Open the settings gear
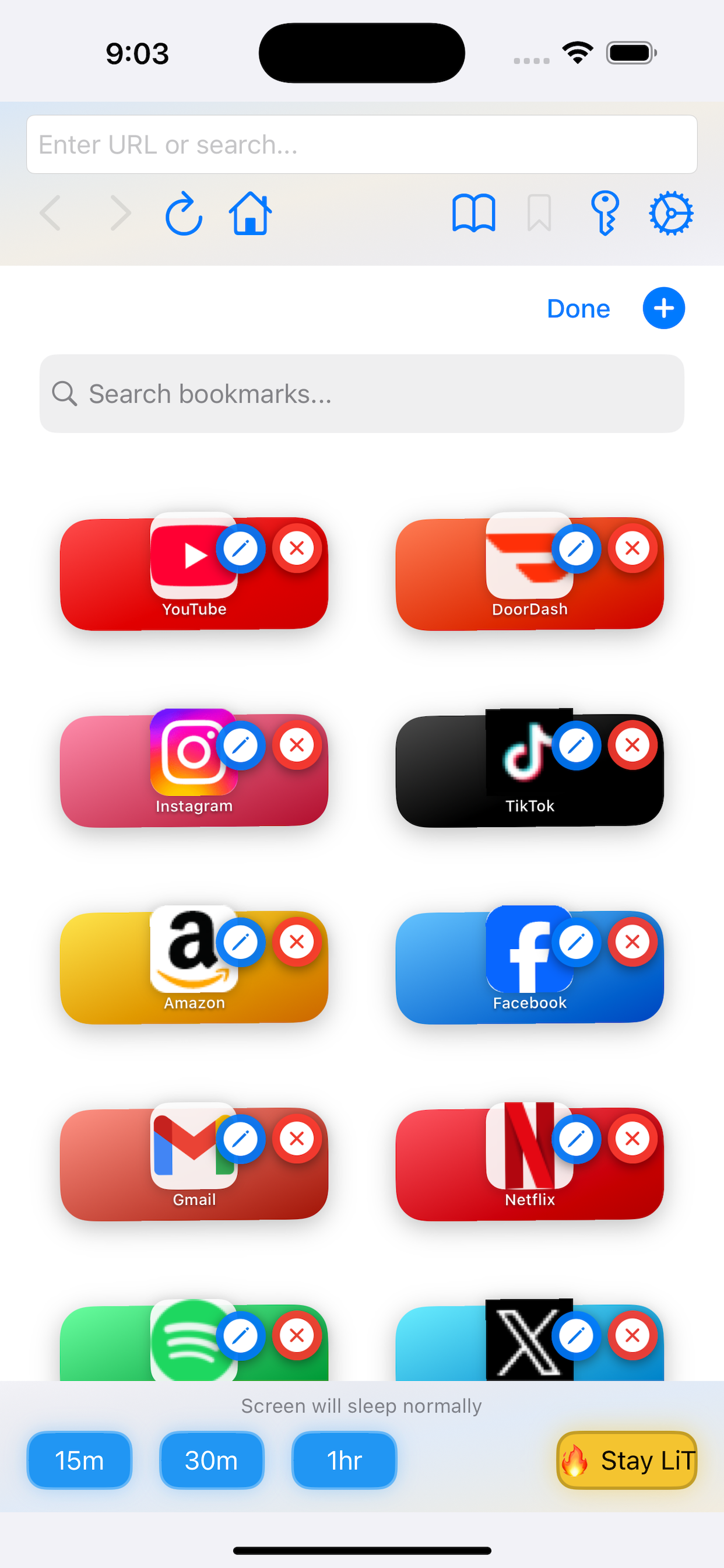Viewport: 724px width, 1568px height. click(x=670, y=213)
